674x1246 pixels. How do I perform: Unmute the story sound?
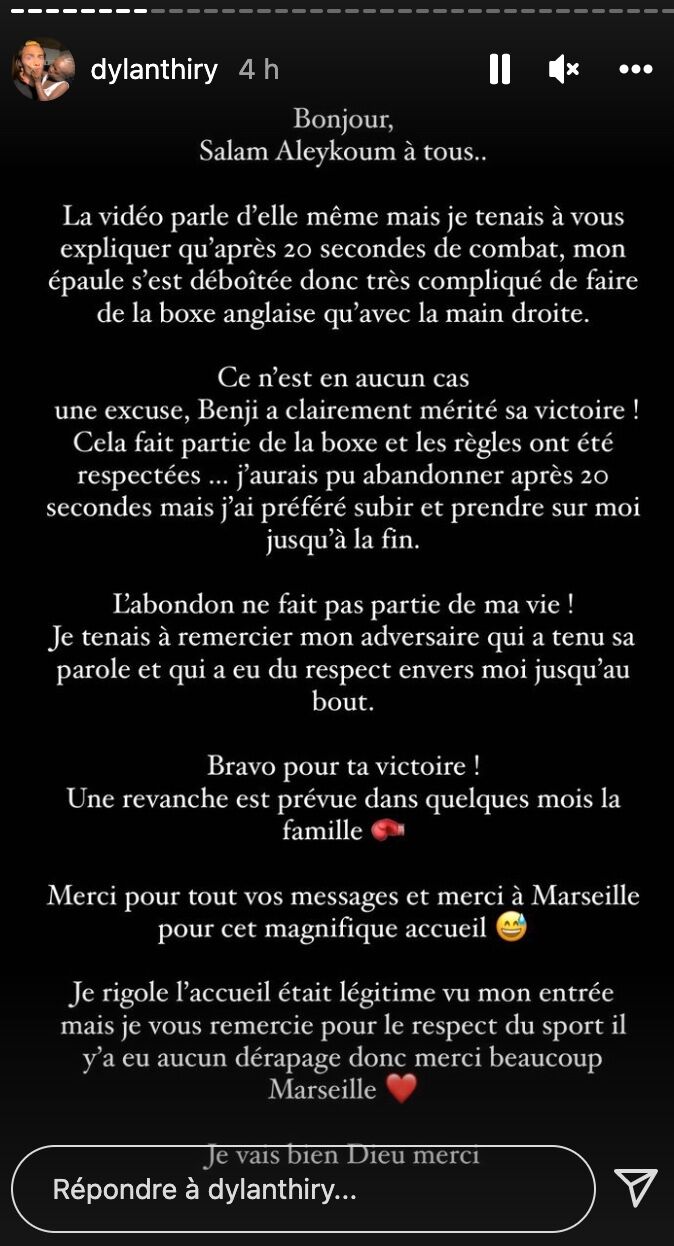(564, 69)
